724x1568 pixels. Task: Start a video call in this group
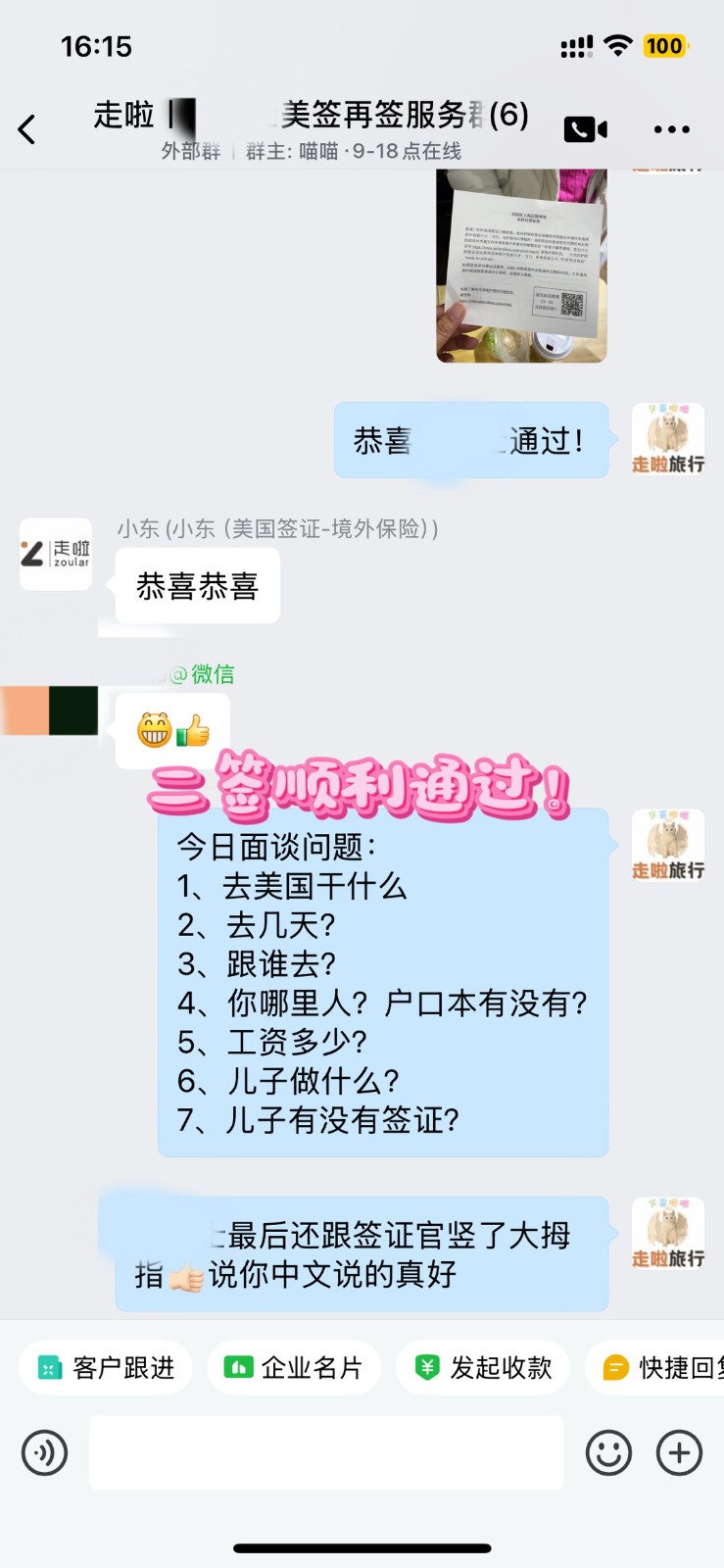(585, 129)
